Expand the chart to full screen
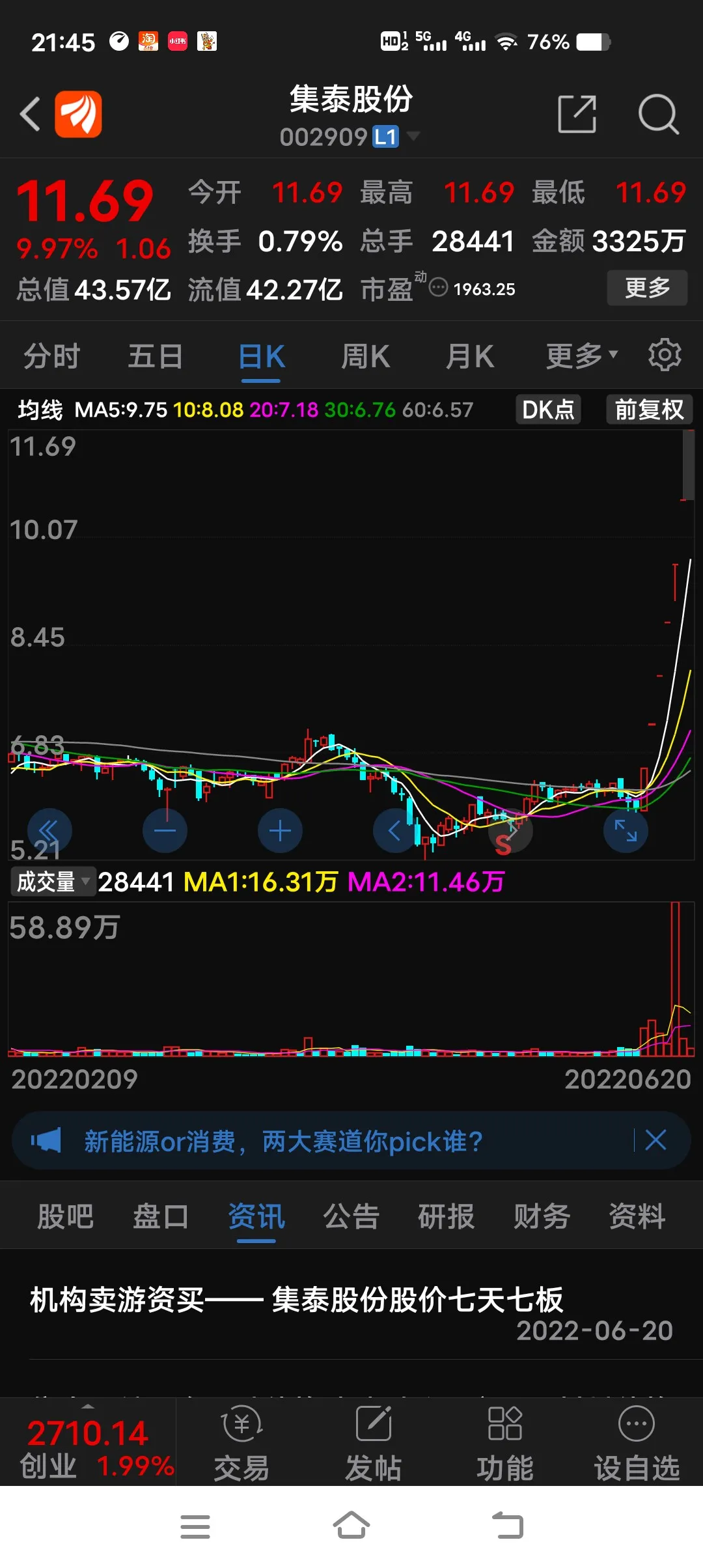The width and height of the screenshot is (703, 1568). tap(626, 831)
